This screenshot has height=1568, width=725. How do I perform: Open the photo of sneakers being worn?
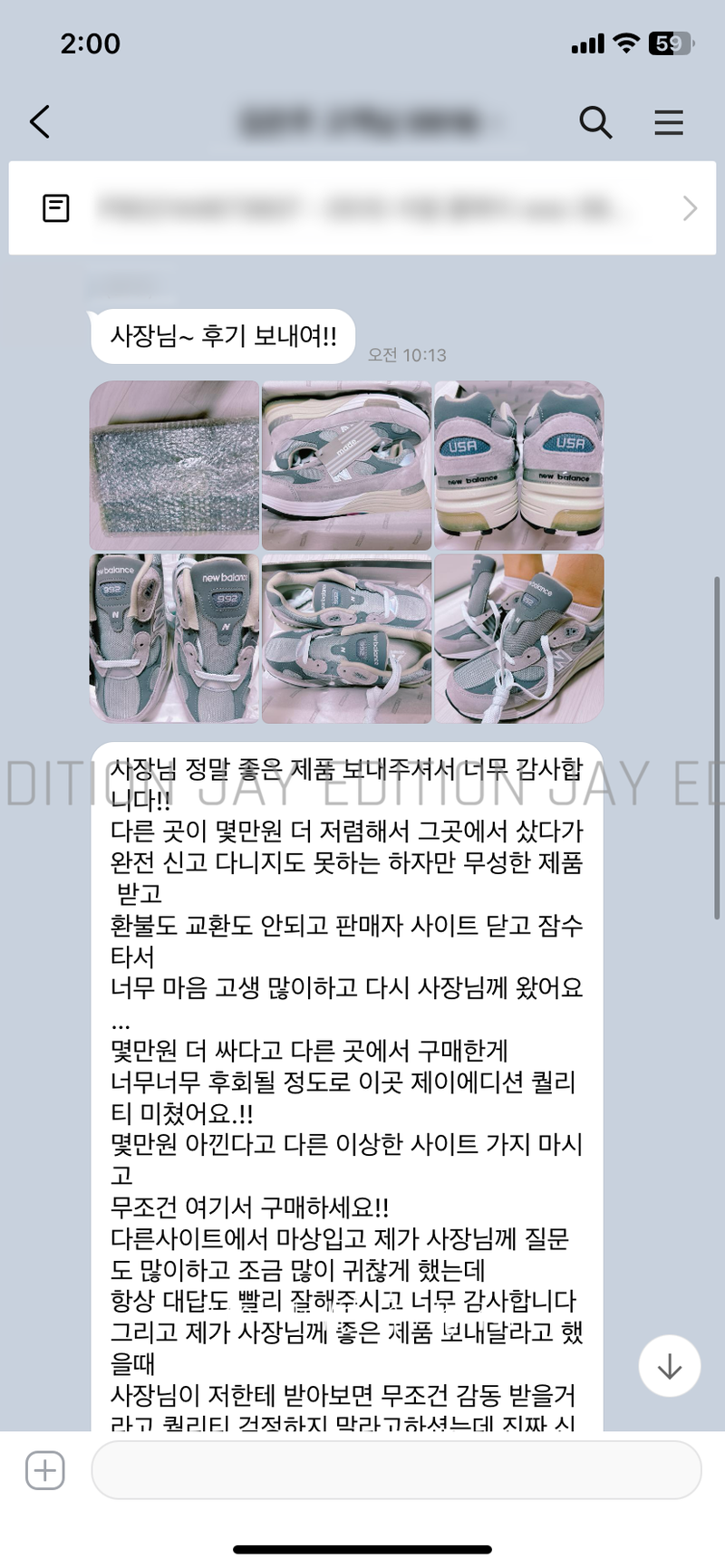(x=519, y=639)
